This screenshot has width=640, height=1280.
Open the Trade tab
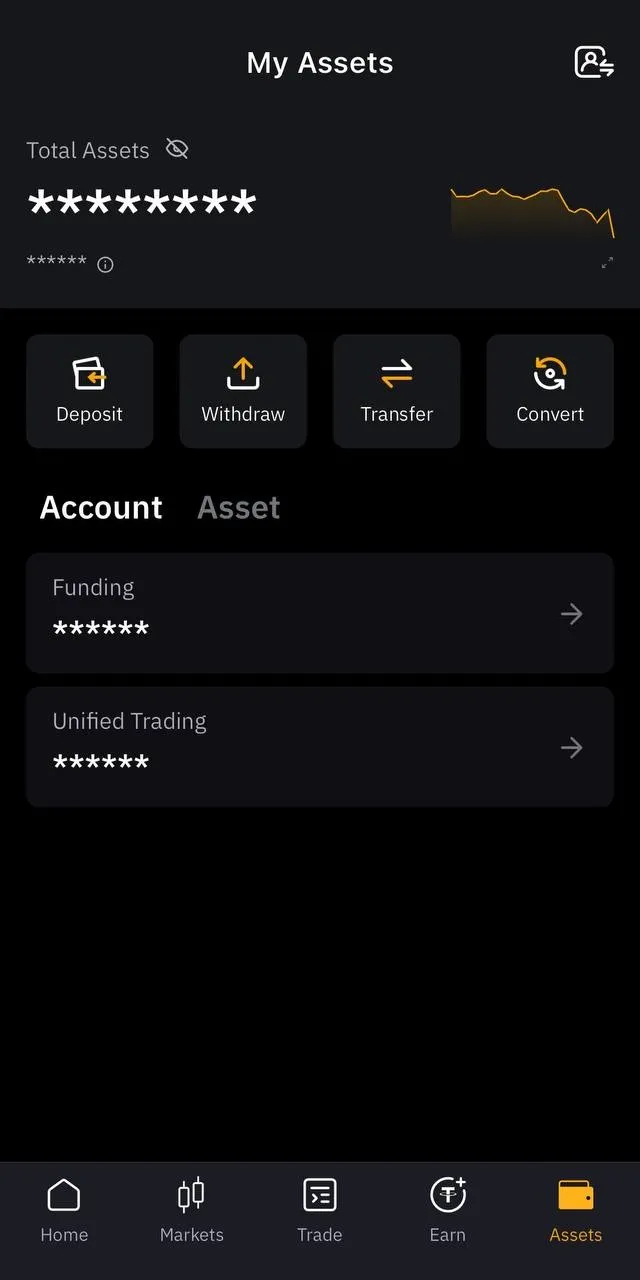tap(320, 1210)
